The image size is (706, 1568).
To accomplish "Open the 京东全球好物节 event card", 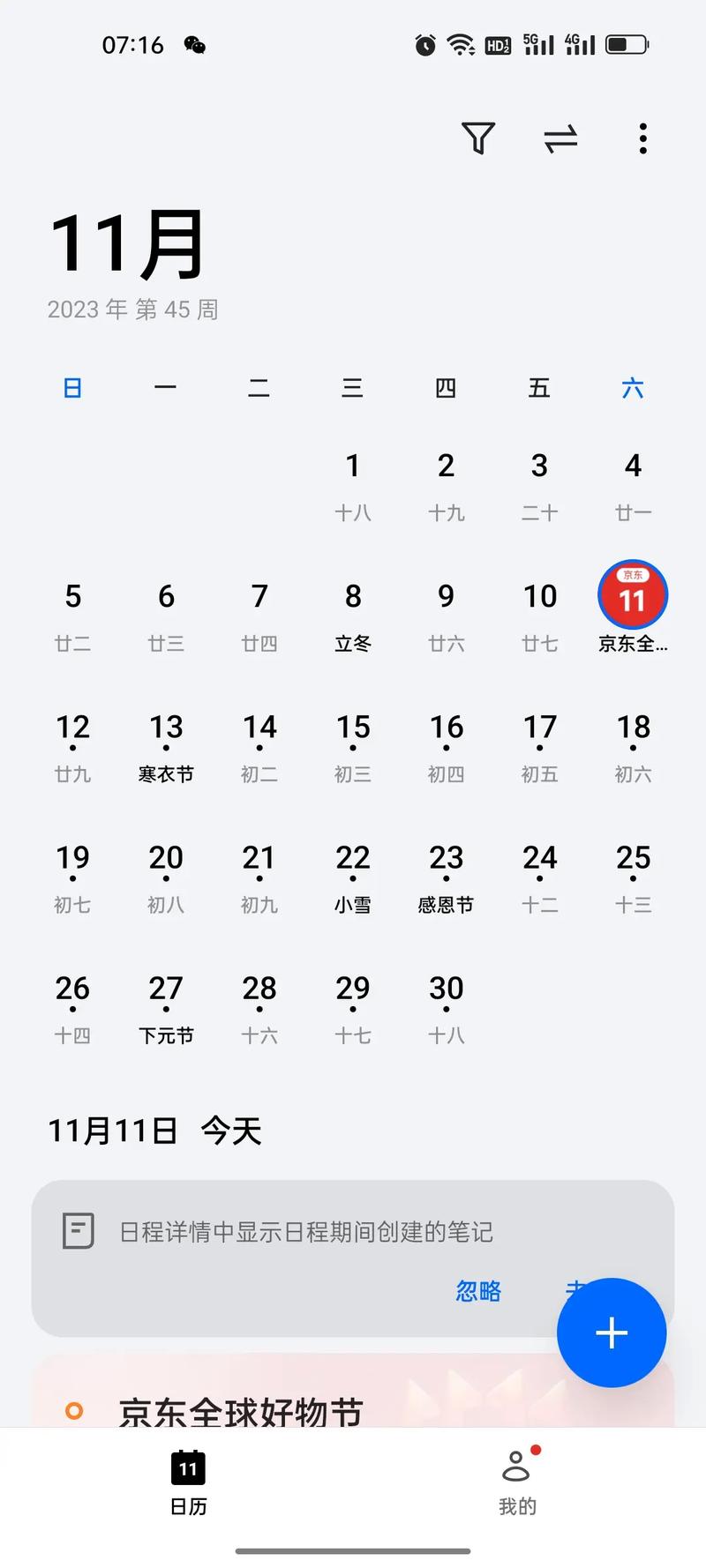I will coord(240,1410).
